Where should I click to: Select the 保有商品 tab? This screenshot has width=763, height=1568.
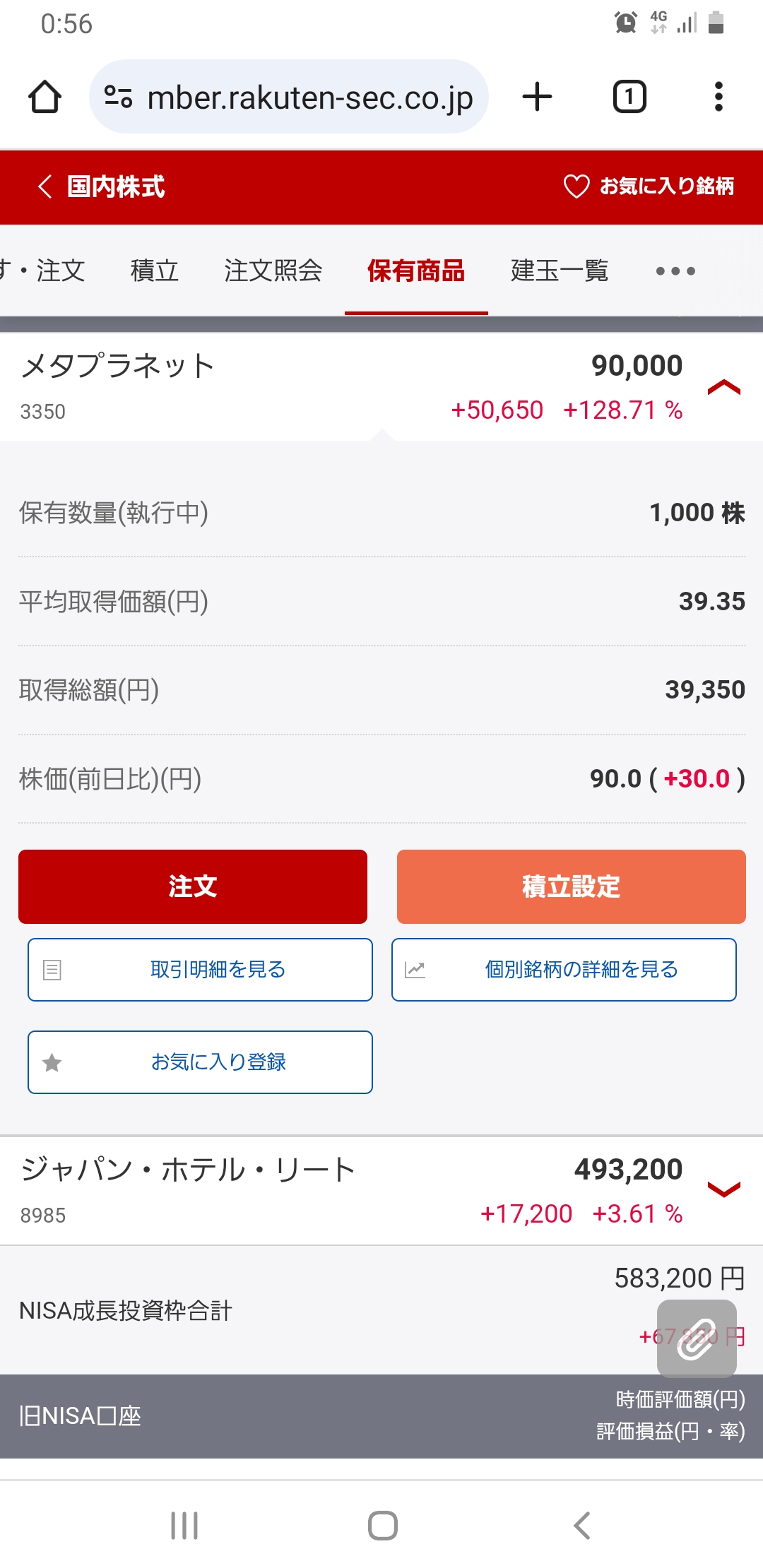416,271
